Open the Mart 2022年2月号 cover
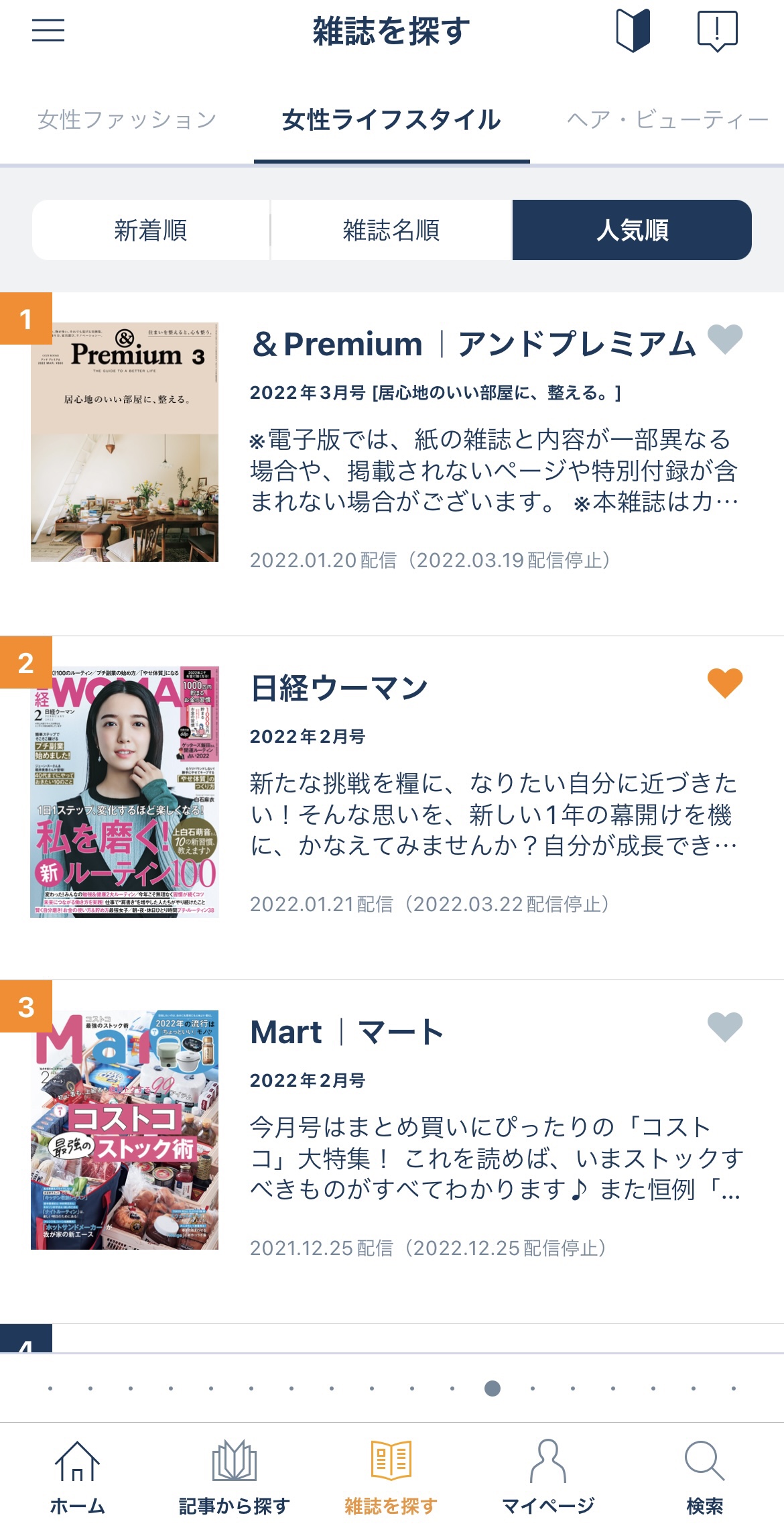The width and height of the screenshot is (784, 1538). point(125,1130)
